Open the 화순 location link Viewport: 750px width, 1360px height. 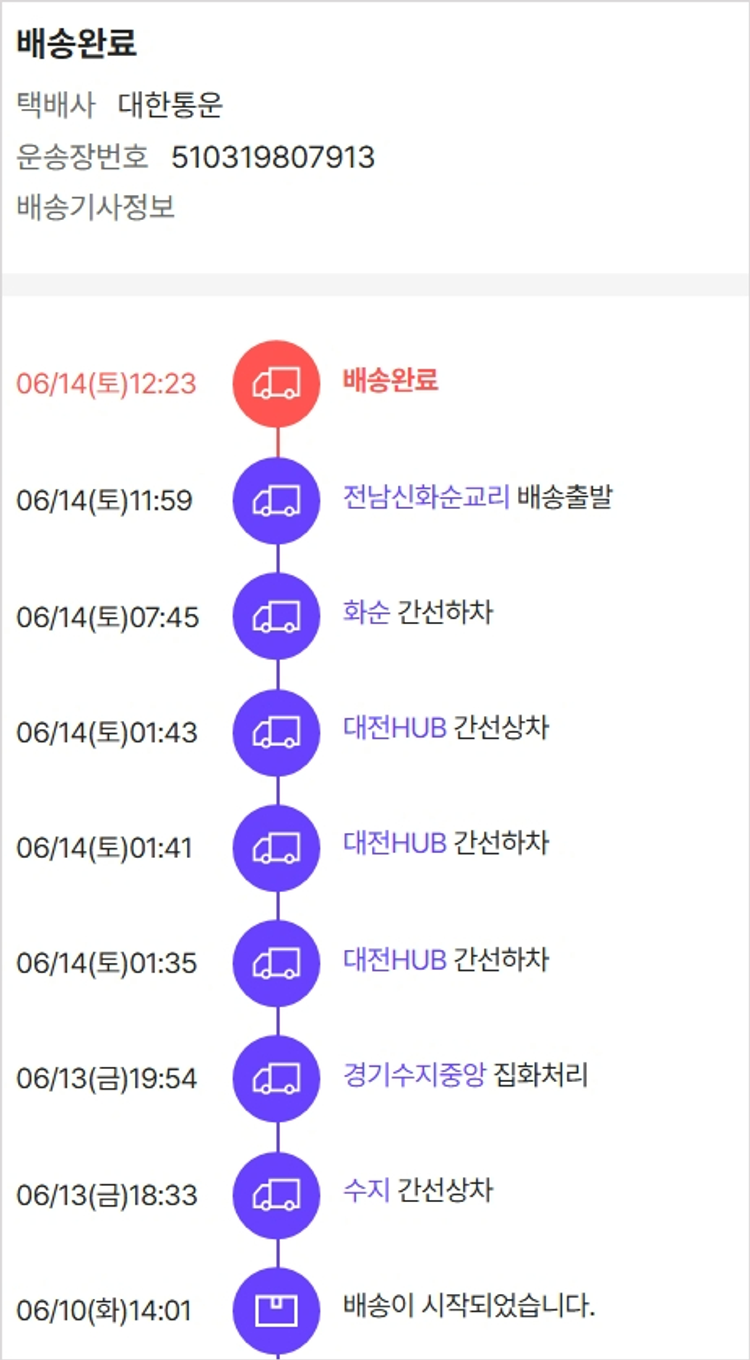tap(366, 612)
